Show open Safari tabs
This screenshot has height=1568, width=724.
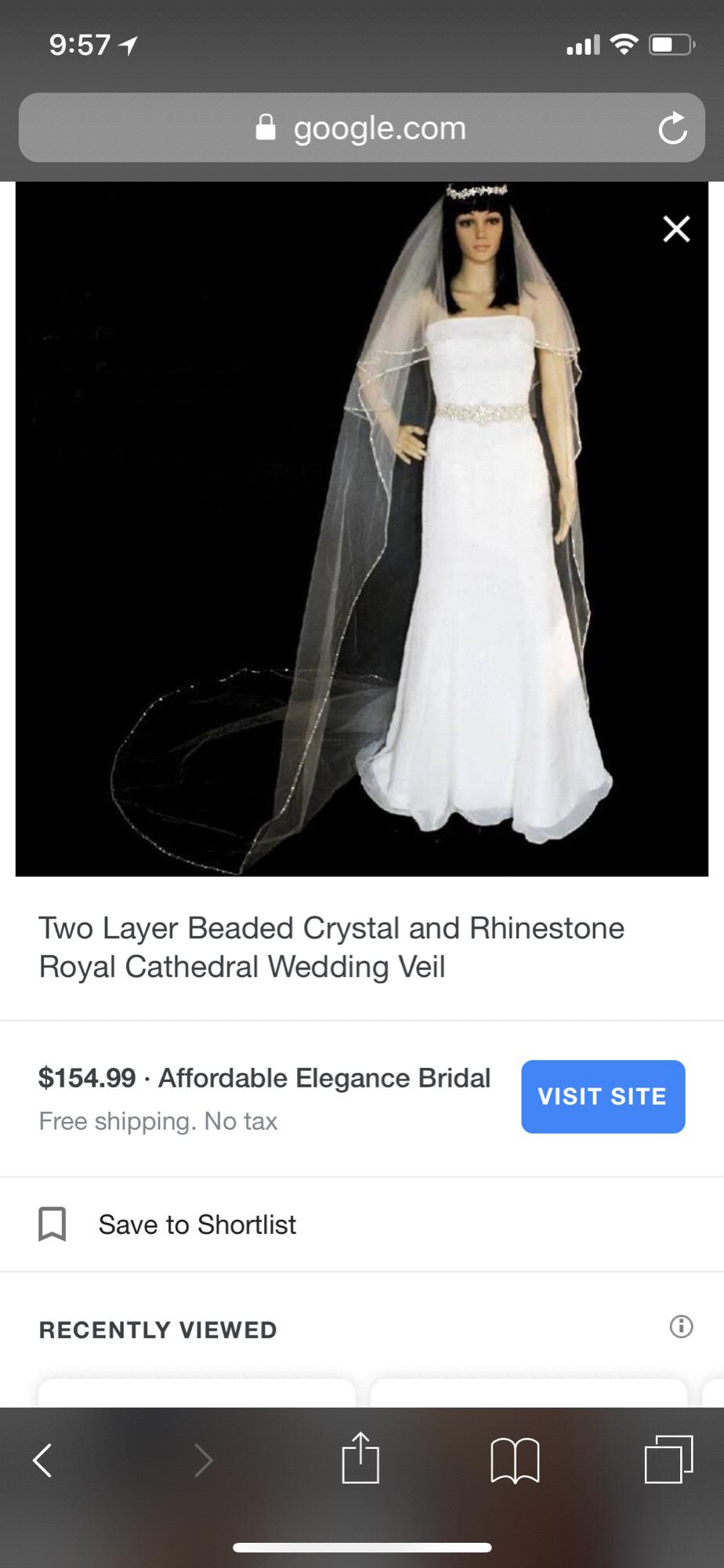(668, 1460)
